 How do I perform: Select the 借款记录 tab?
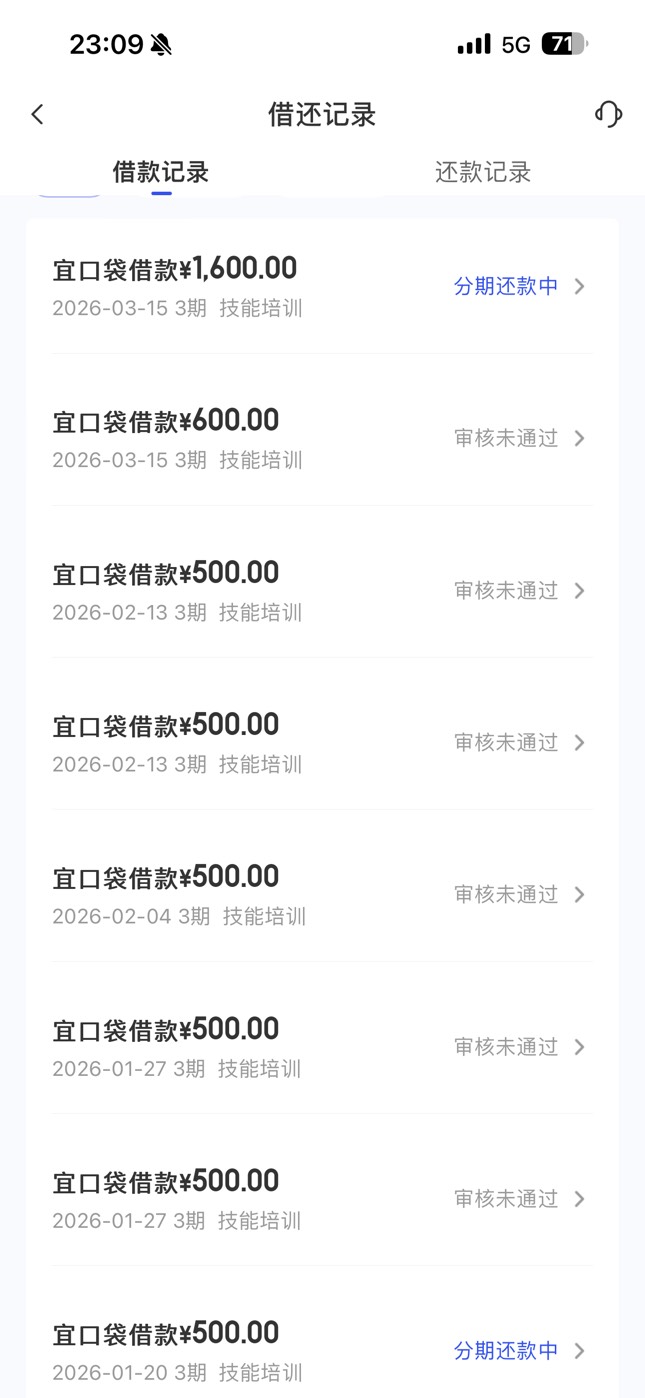(161, 172)
